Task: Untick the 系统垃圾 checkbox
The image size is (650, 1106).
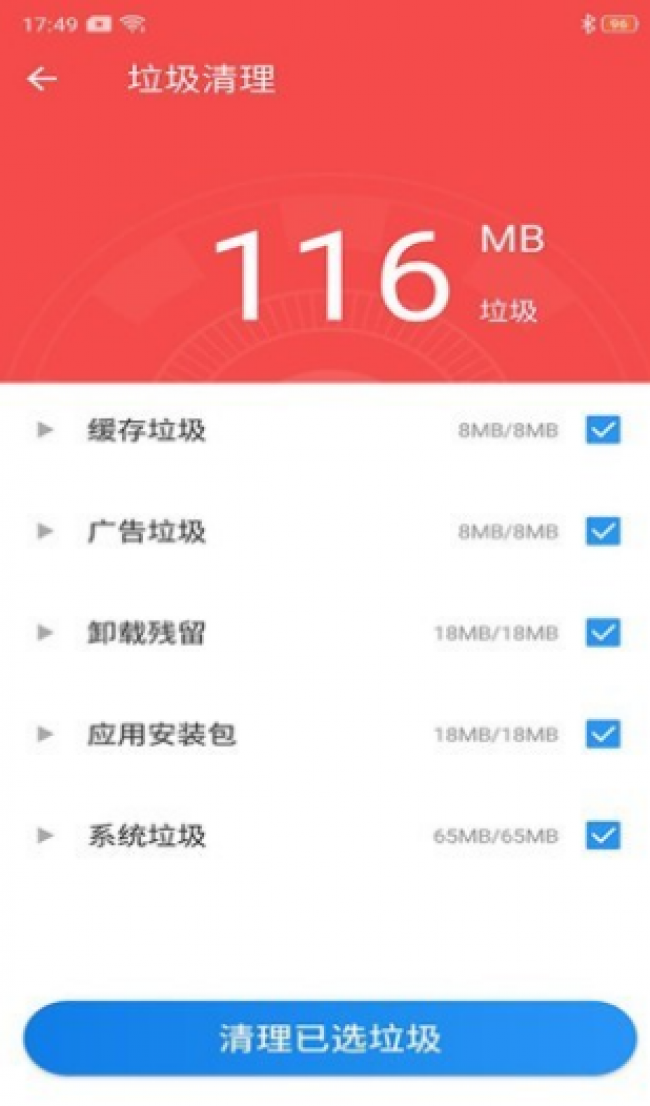Action: [603, 835]
